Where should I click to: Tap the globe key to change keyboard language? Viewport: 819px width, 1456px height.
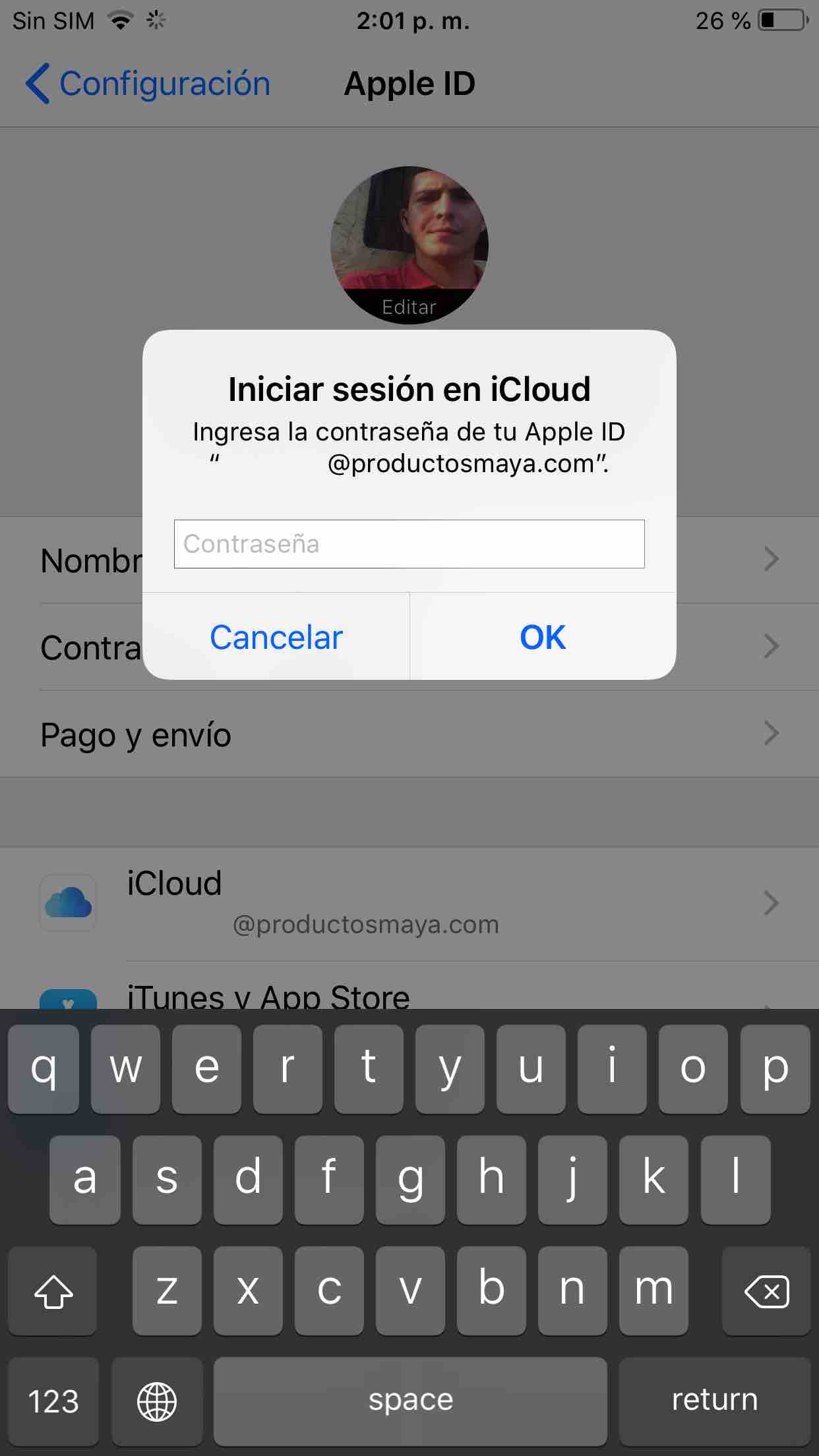pyautogui.click(x=156, y=1401)
